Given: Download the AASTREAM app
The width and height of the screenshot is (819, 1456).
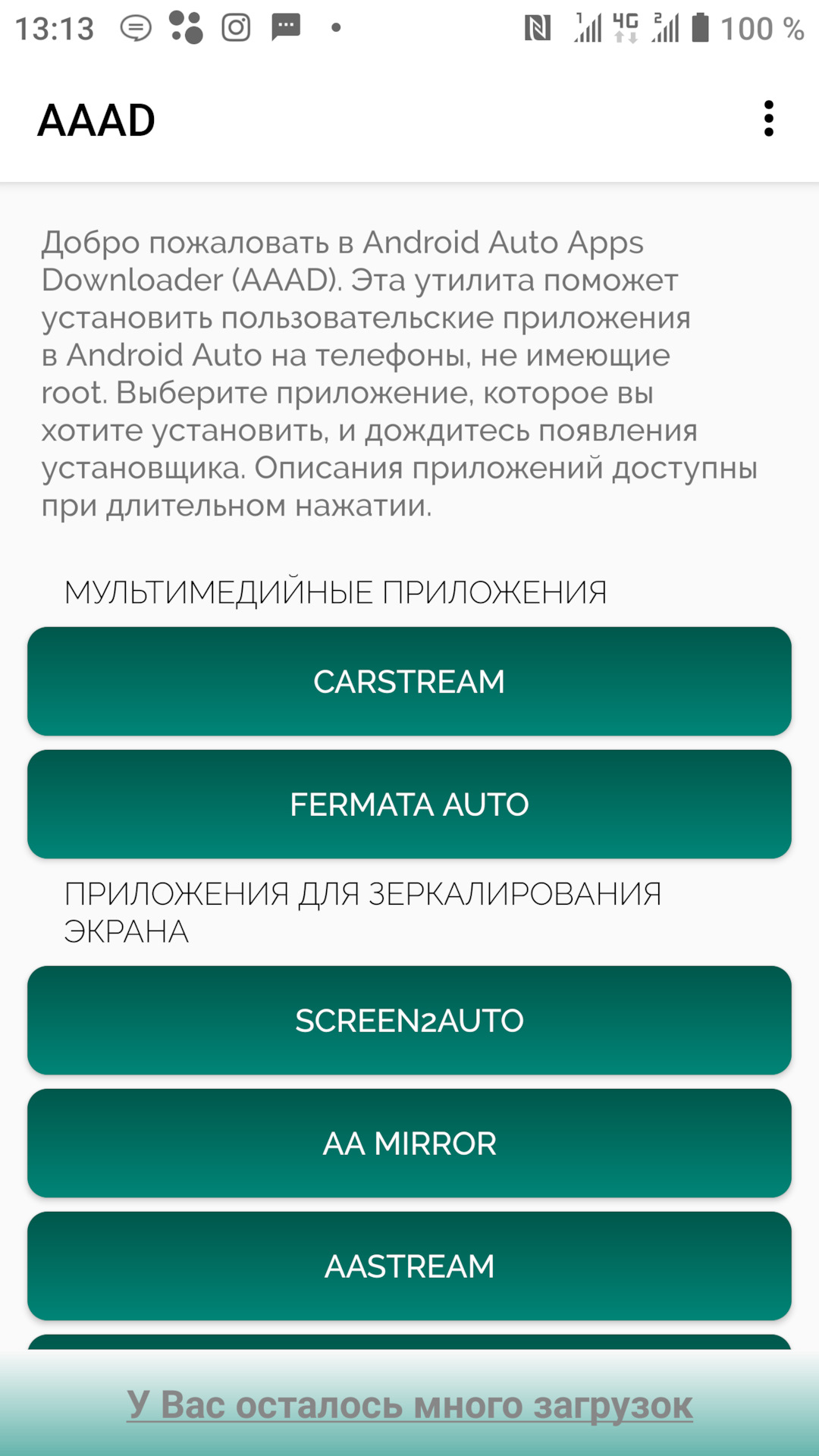Looking at the screenshot, I should [409, 1266].
